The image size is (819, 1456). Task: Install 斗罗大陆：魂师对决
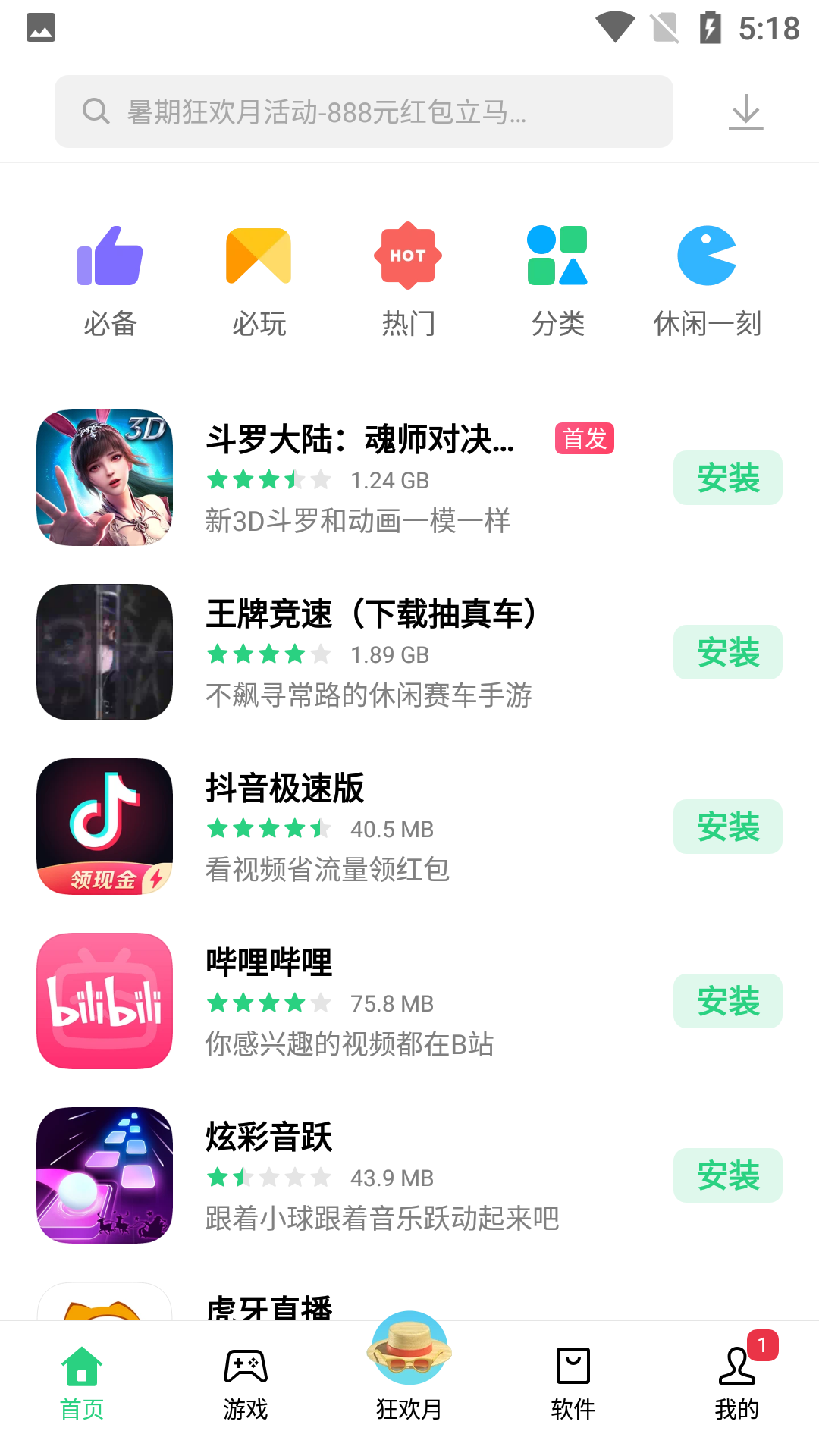(727, 478)
